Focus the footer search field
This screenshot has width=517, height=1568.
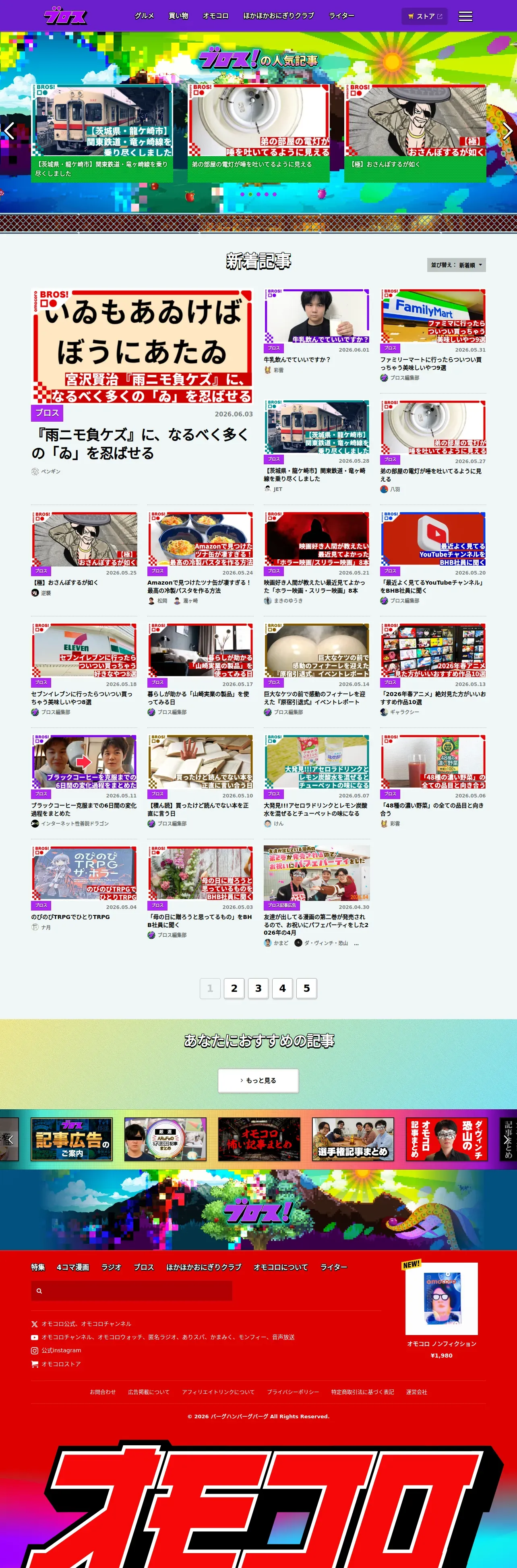click(132, 1290)
